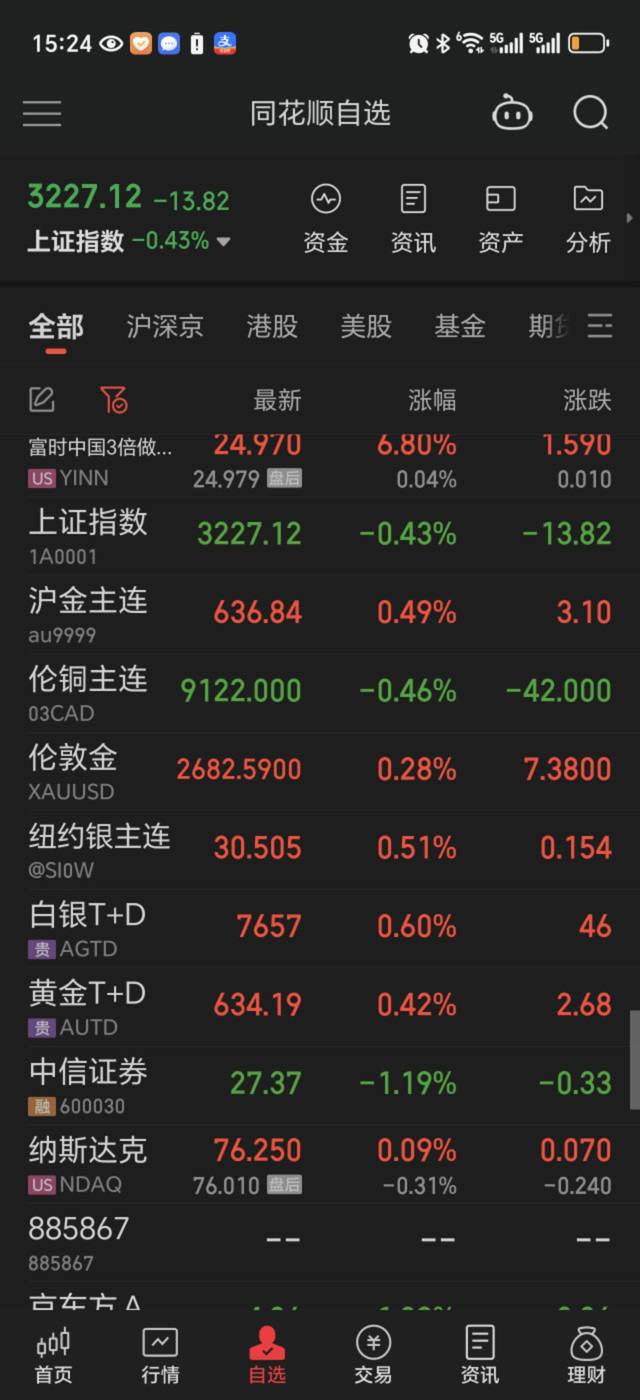Open 分析 analysis shortcut

tap(588, 219)
